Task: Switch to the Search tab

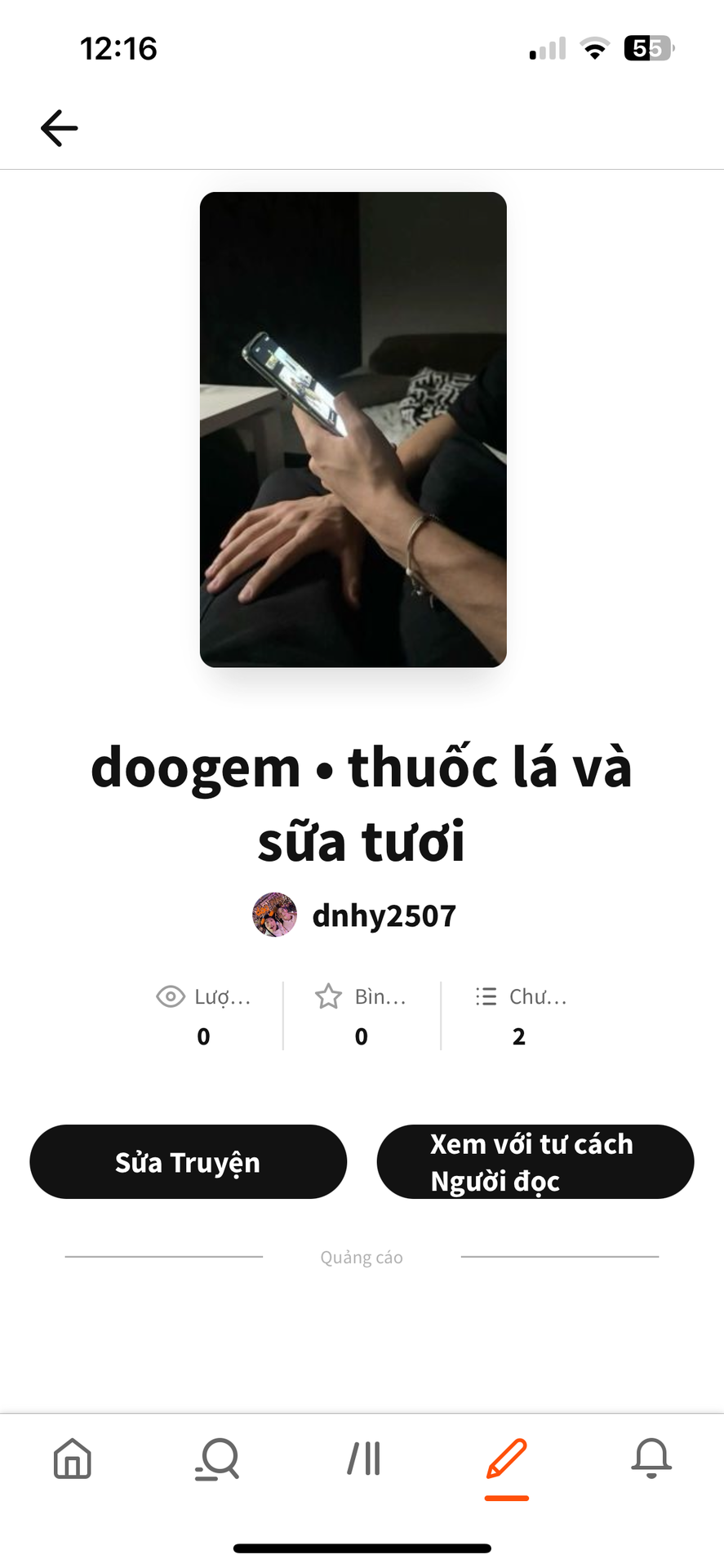Action: coord(217,1459)
